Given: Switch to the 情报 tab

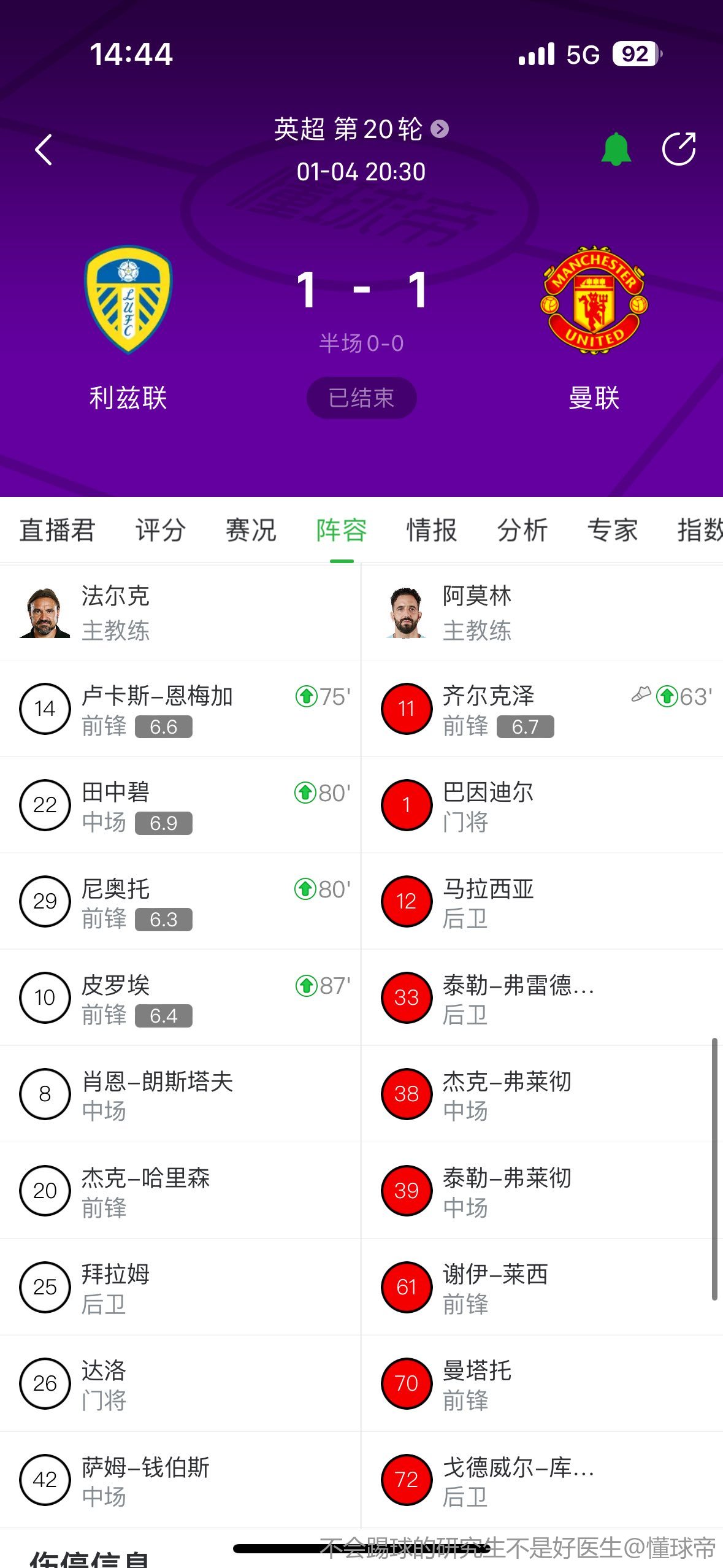Looking at the screenshot, I should point(432,530).
